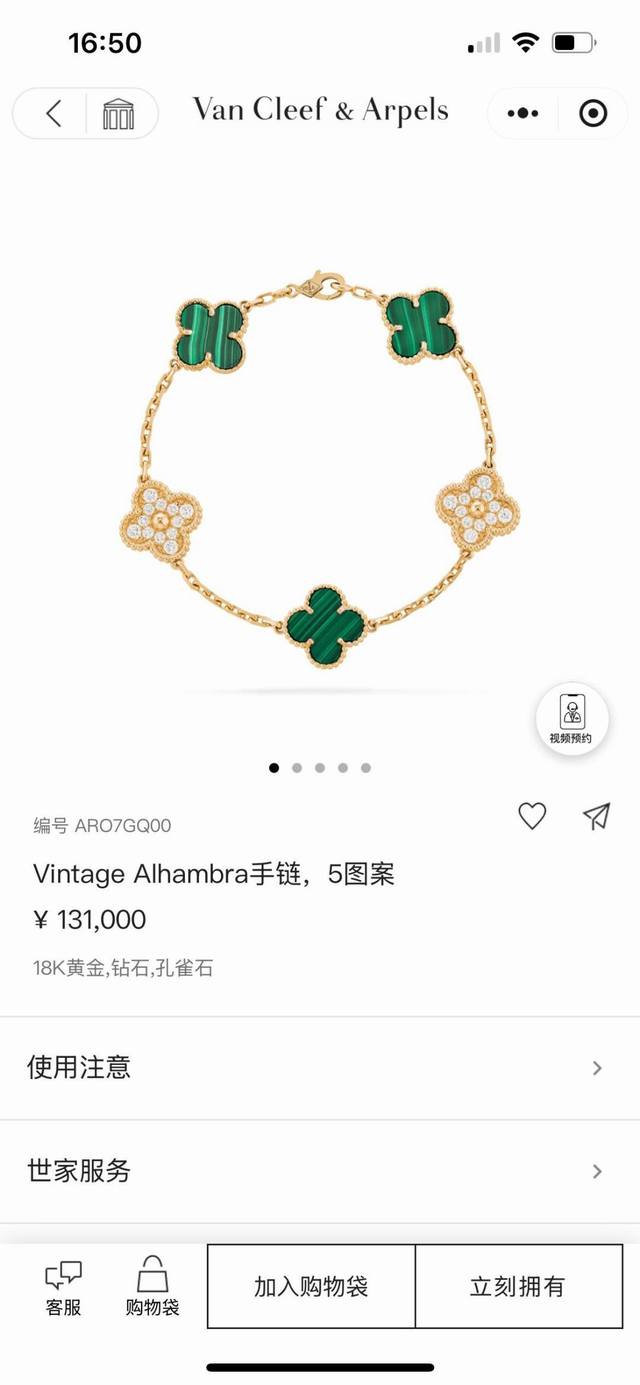Go back to the previous page
640x1385 pixels.
pos(54,113)
